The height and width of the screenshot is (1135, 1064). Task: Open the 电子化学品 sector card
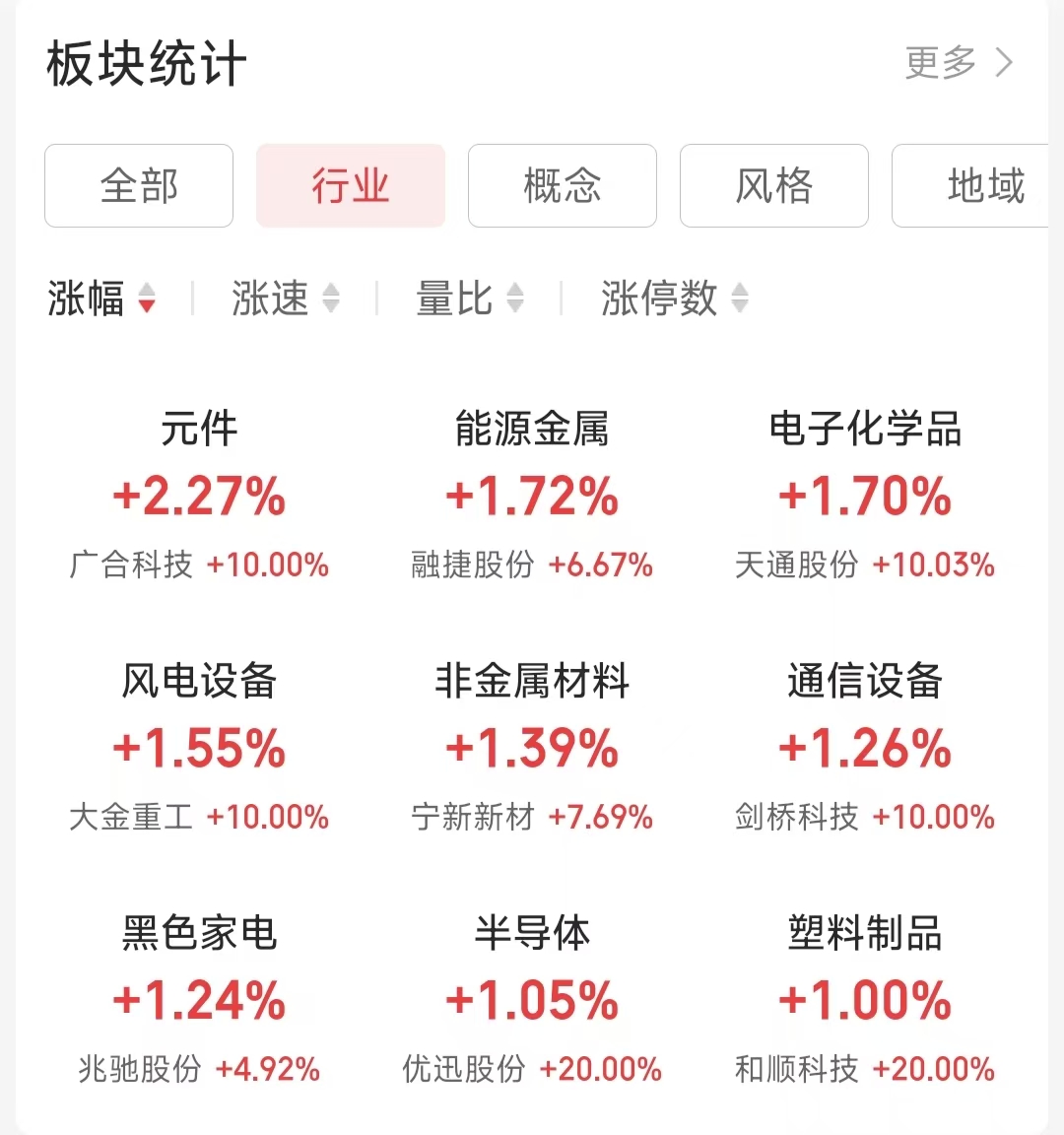point(865,496)
